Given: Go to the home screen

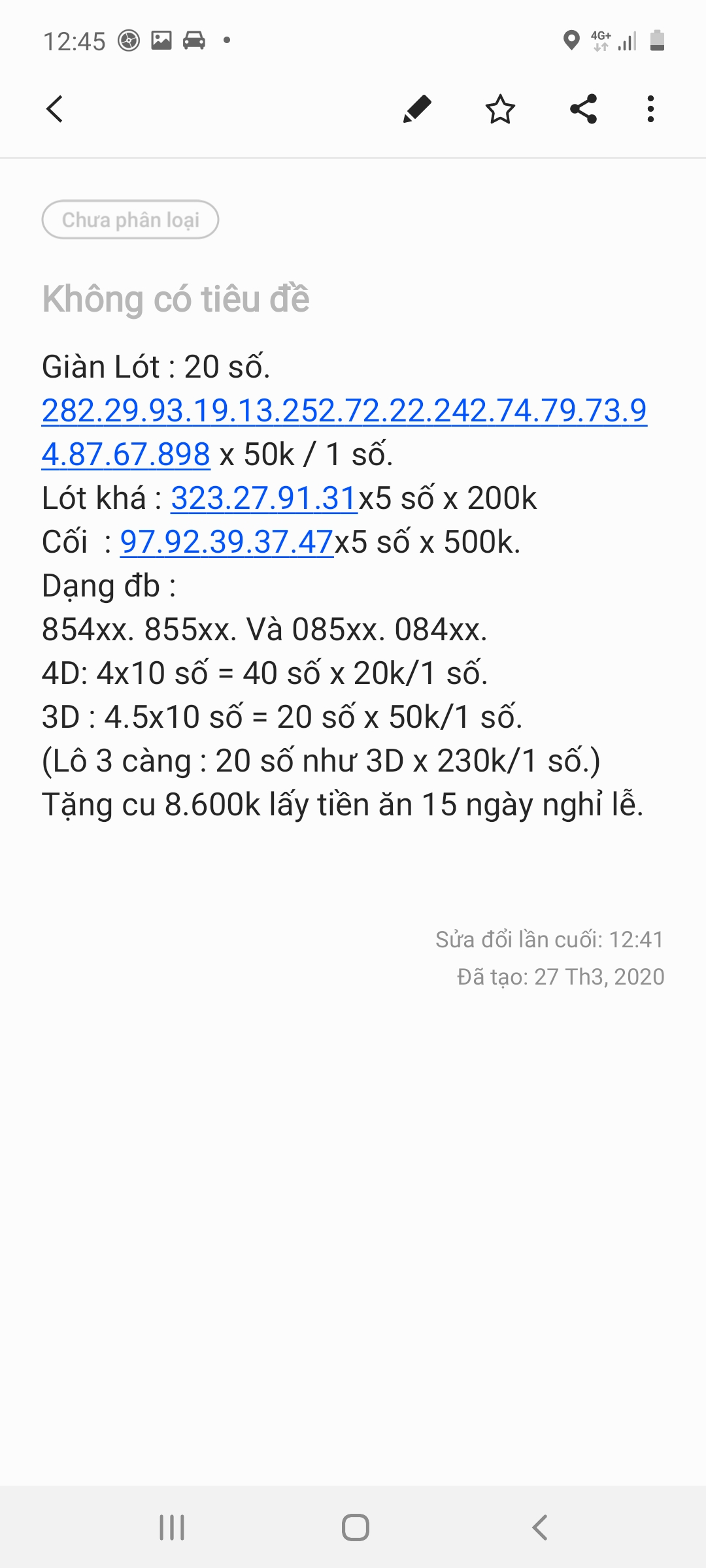Looking at the screenshot, I should [355, 1527].
